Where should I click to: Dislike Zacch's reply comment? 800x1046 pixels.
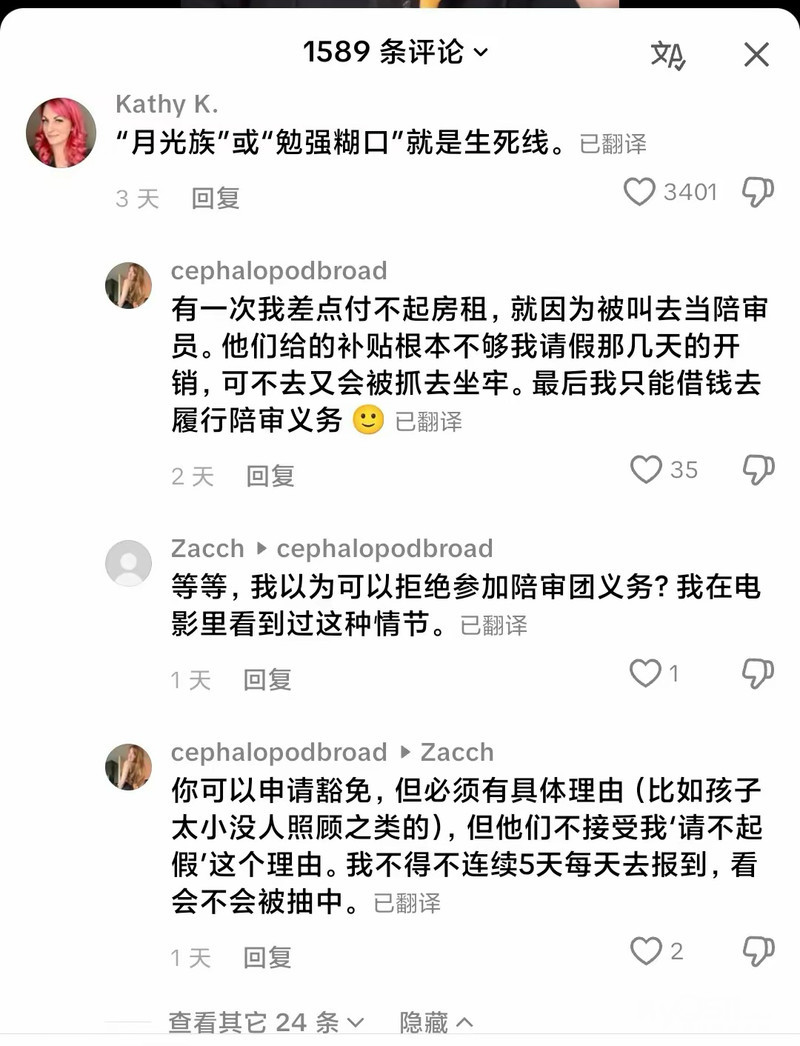tap(757, 673)
